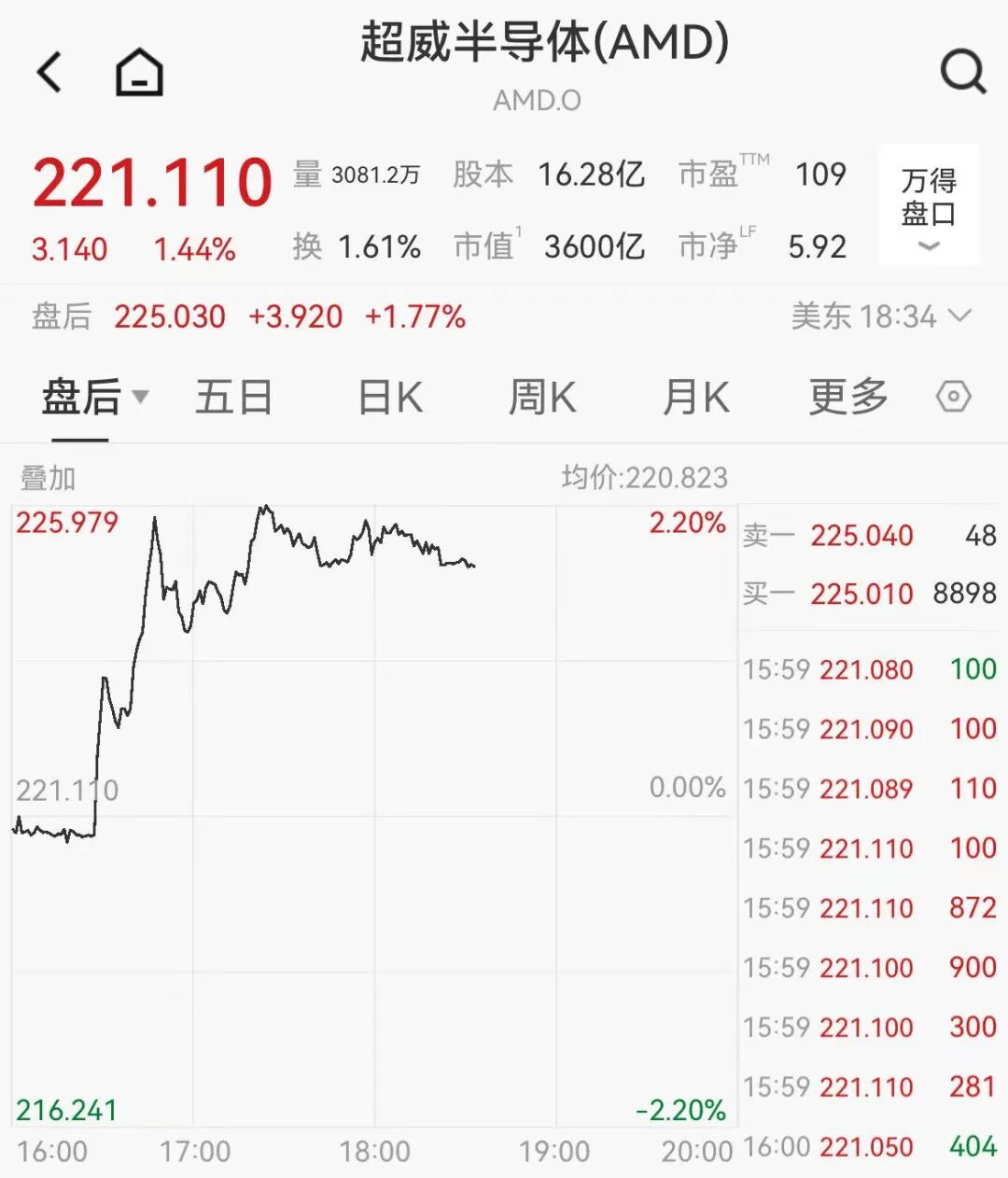Switch to the 五日 chart tab
Screen dimensions: 1008x1178
click(x=233, y=398)
